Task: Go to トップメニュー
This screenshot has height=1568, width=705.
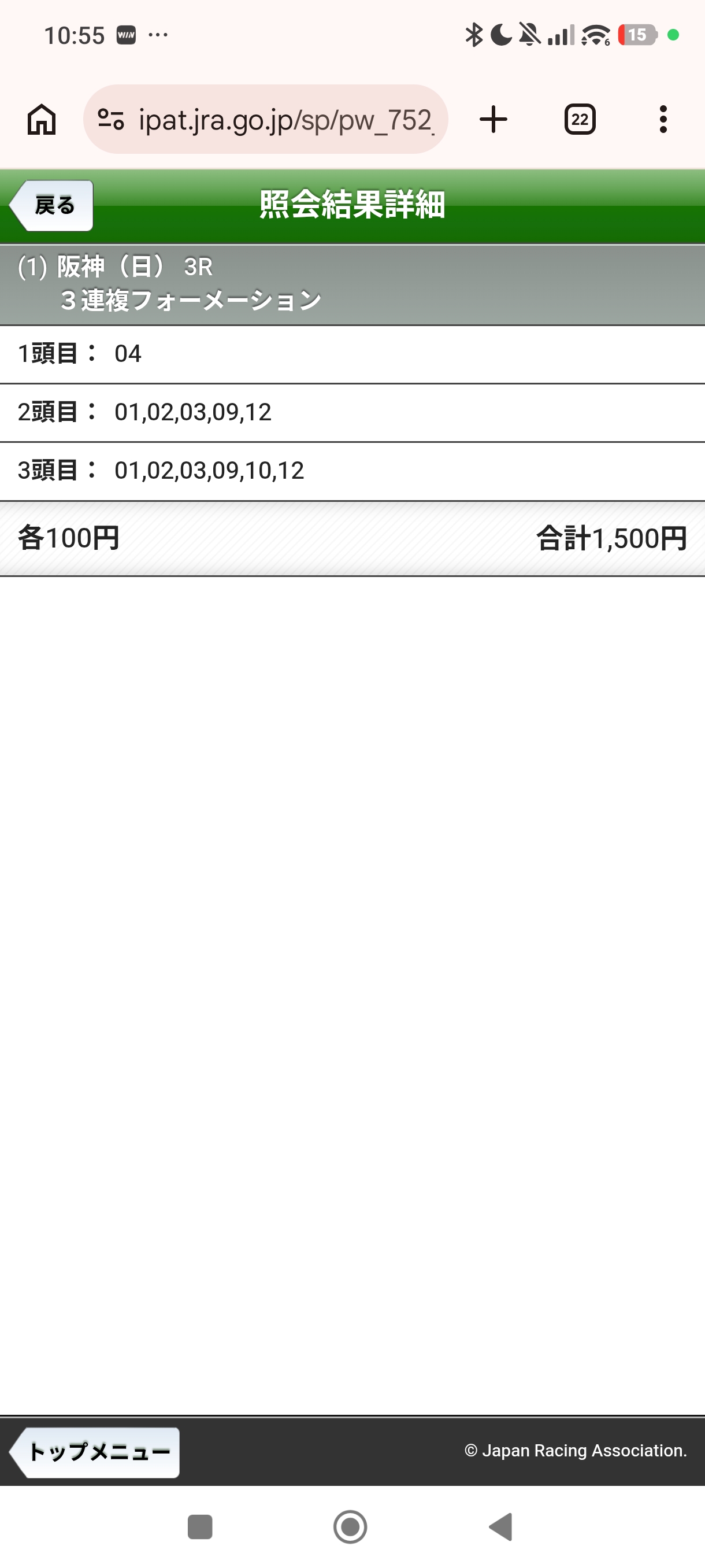Action: coord(96,1452)
